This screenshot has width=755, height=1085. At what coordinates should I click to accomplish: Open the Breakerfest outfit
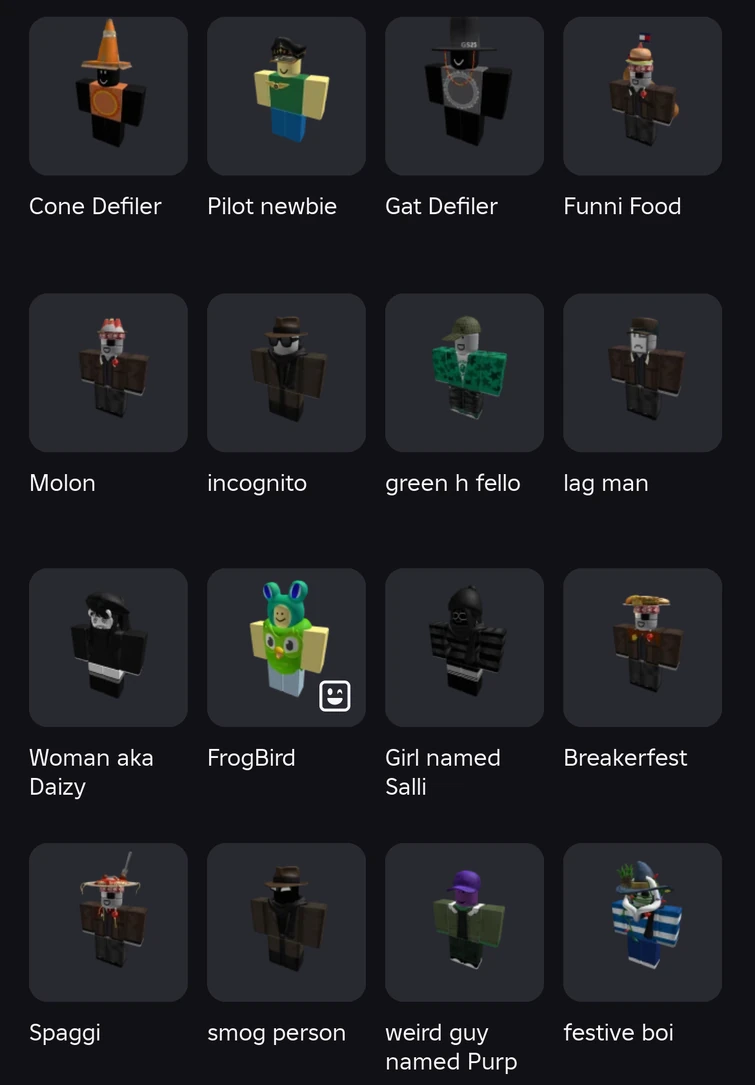[642, 647]
